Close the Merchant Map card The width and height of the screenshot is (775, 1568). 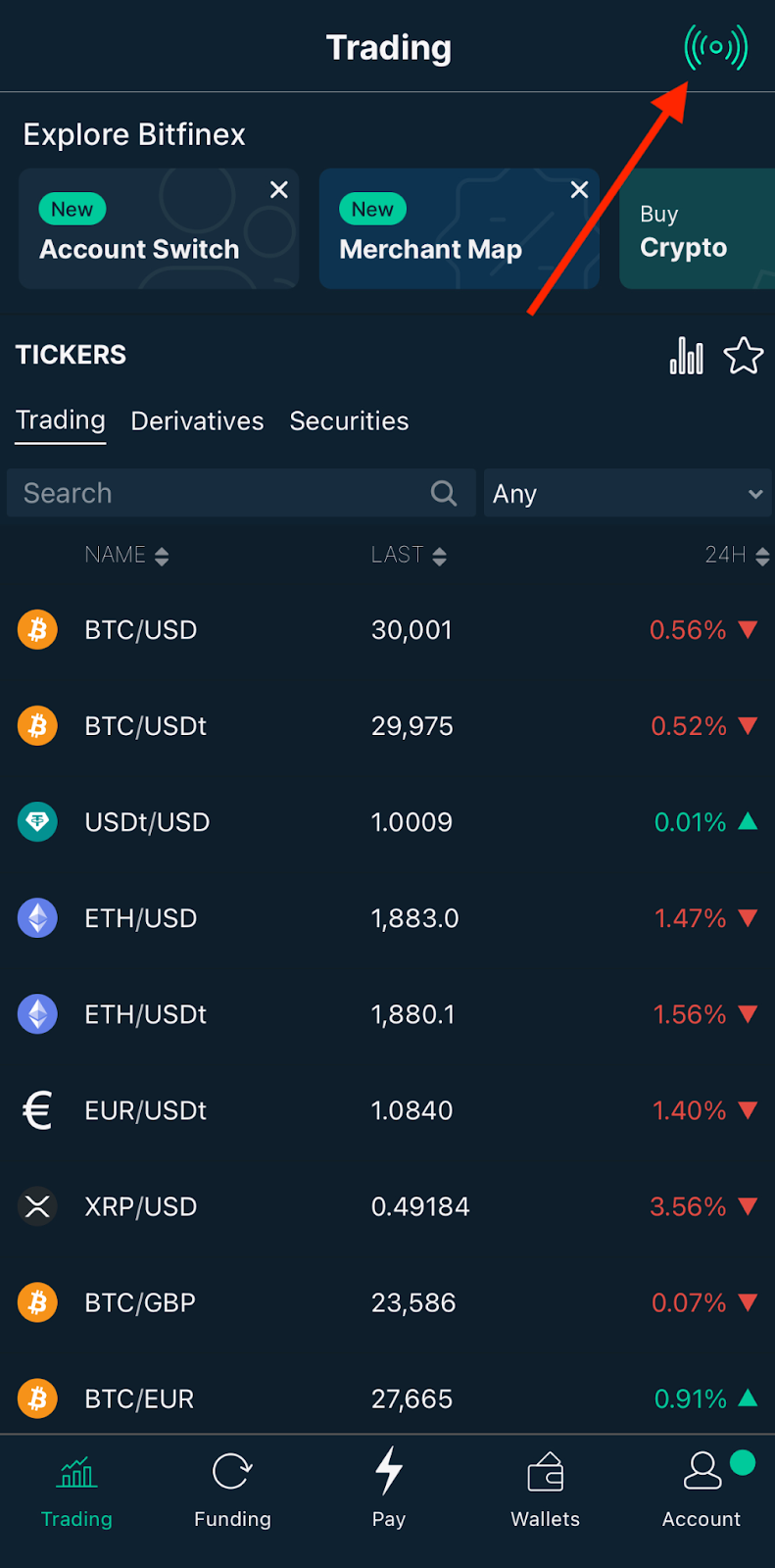(579, 190)
